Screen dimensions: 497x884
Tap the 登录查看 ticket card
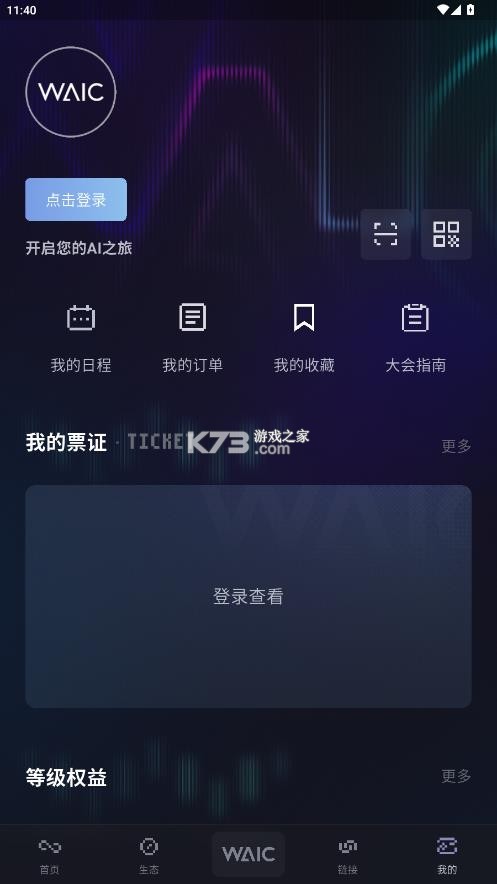(x=248, y=596)
